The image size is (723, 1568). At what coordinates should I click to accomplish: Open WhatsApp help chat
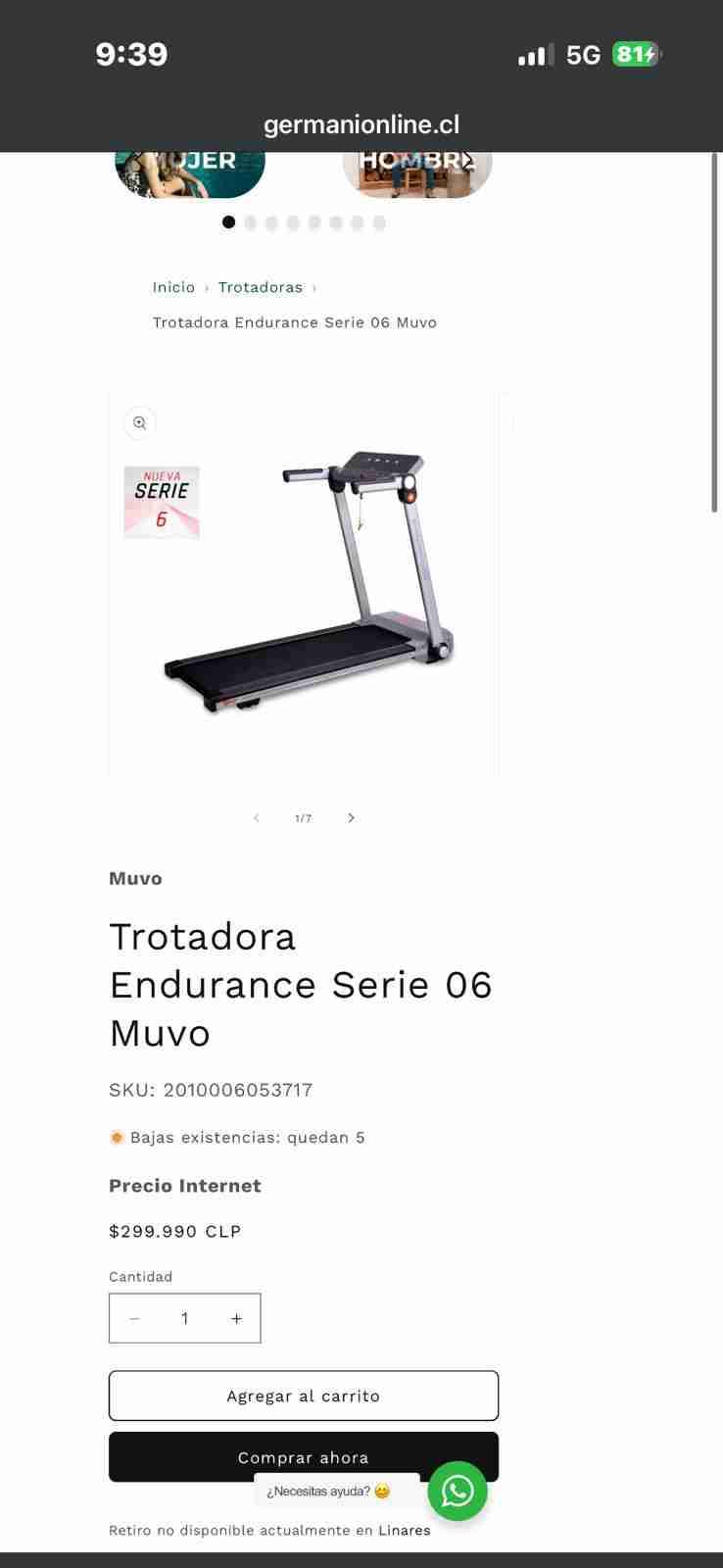tap(458, 1492)
